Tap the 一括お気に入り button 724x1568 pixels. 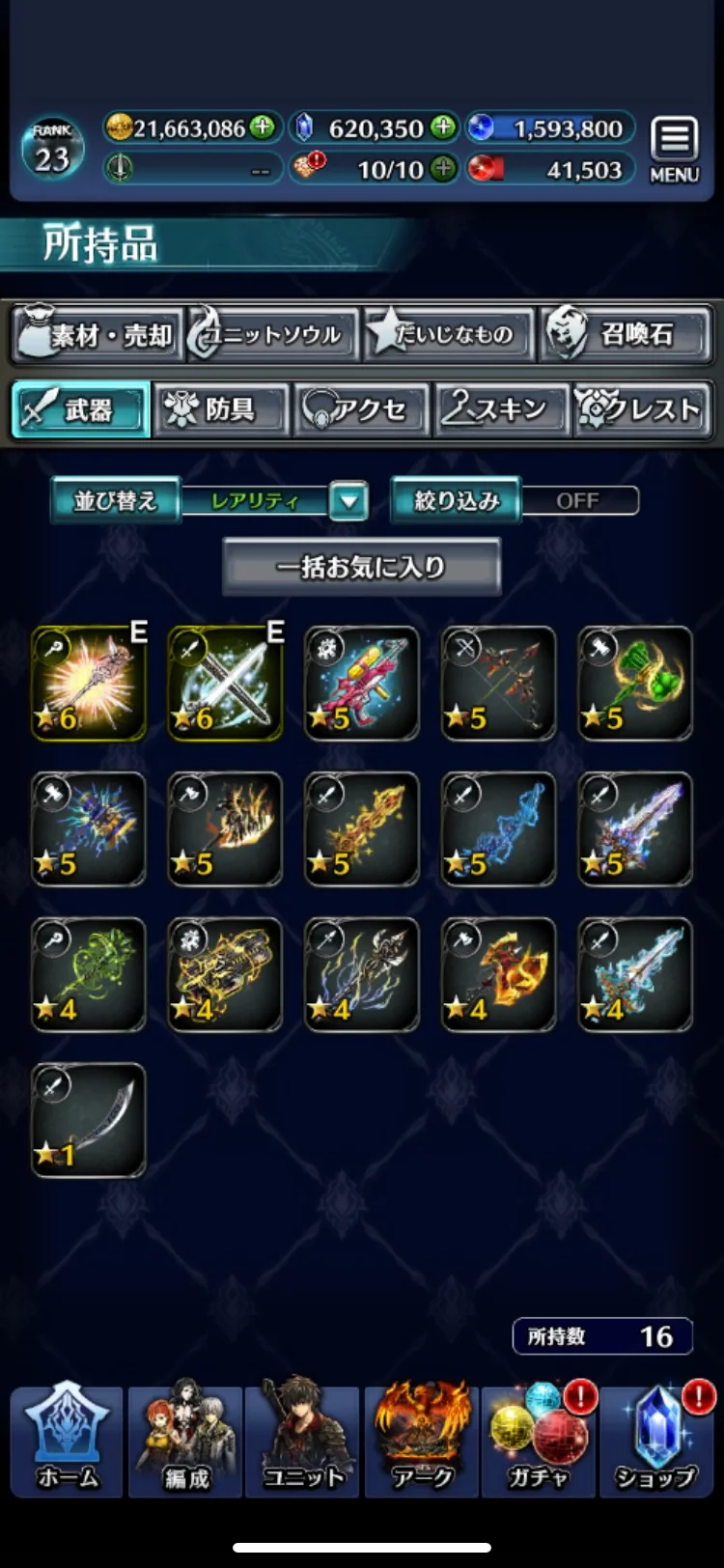361,567
